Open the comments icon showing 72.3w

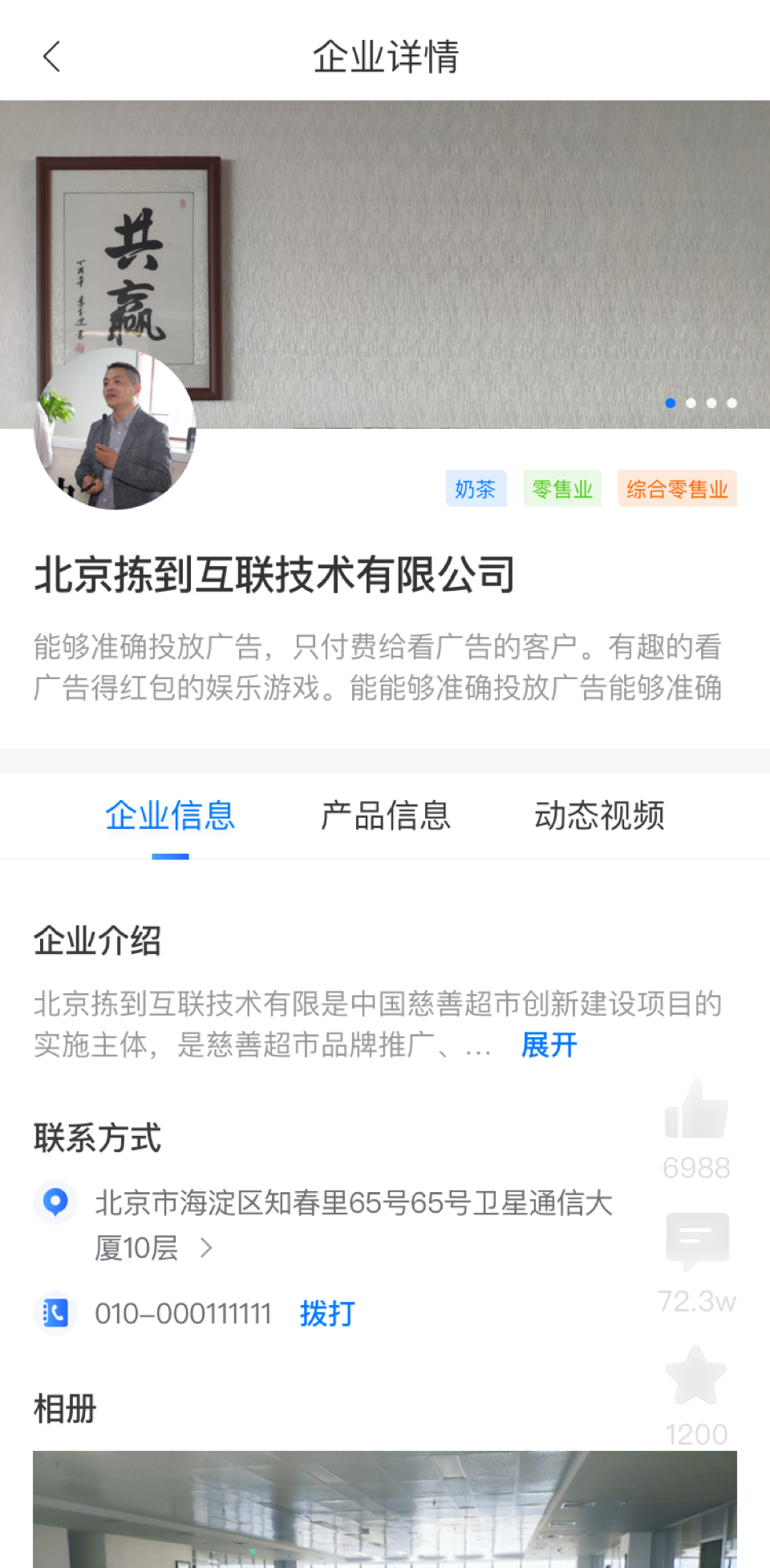(x=697, y=1242)
